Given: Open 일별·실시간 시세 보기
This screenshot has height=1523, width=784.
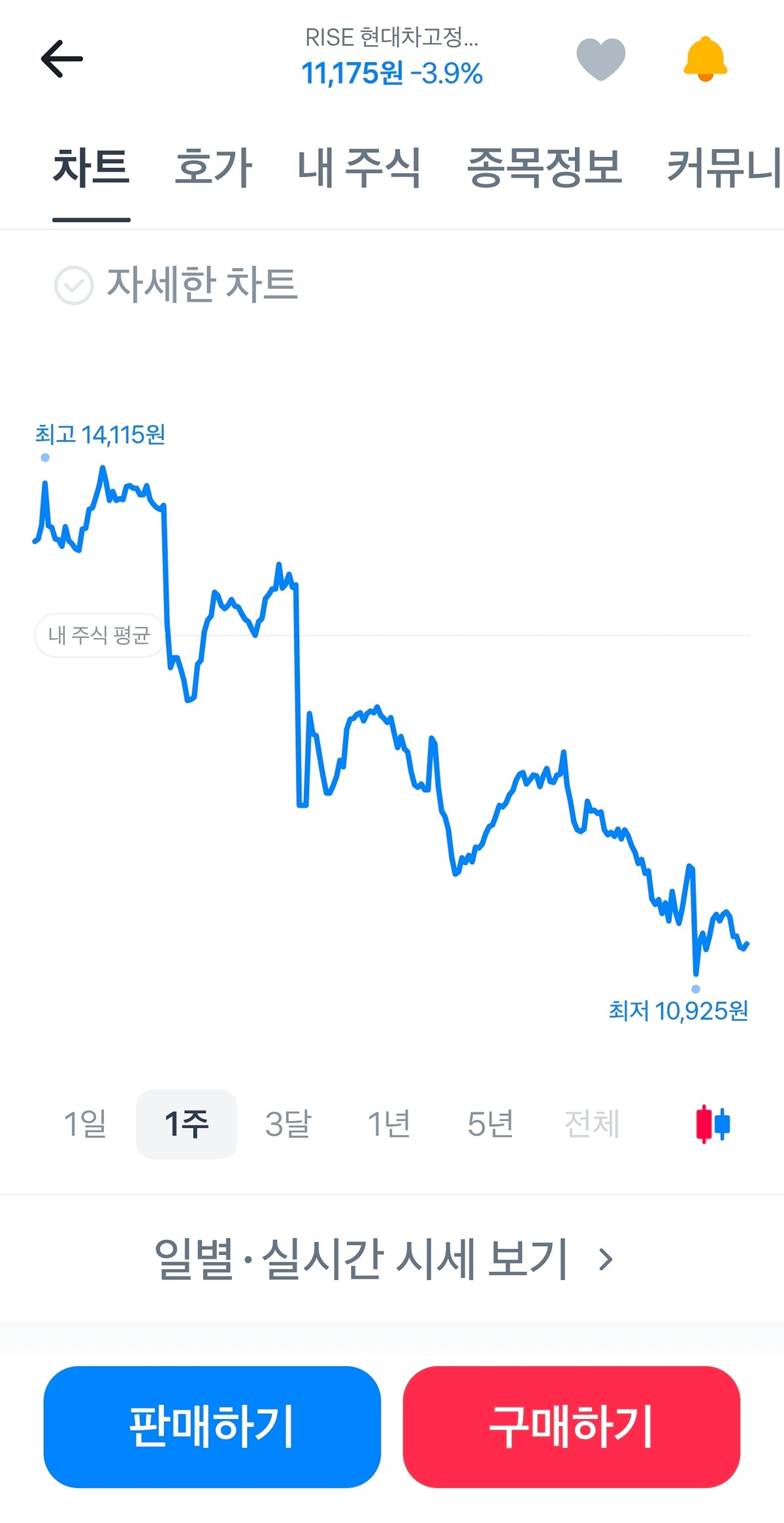Looking at the screenshot, I should 384,1258.
